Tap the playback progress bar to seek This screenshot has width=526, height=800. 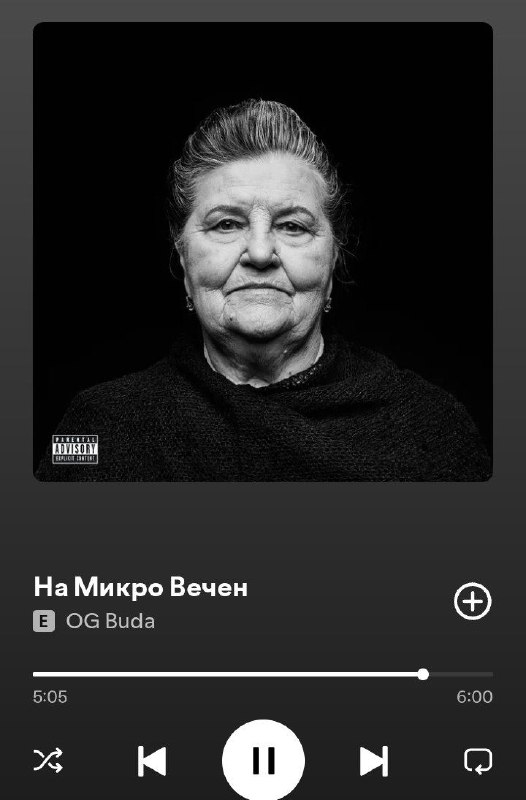(263, 674)
